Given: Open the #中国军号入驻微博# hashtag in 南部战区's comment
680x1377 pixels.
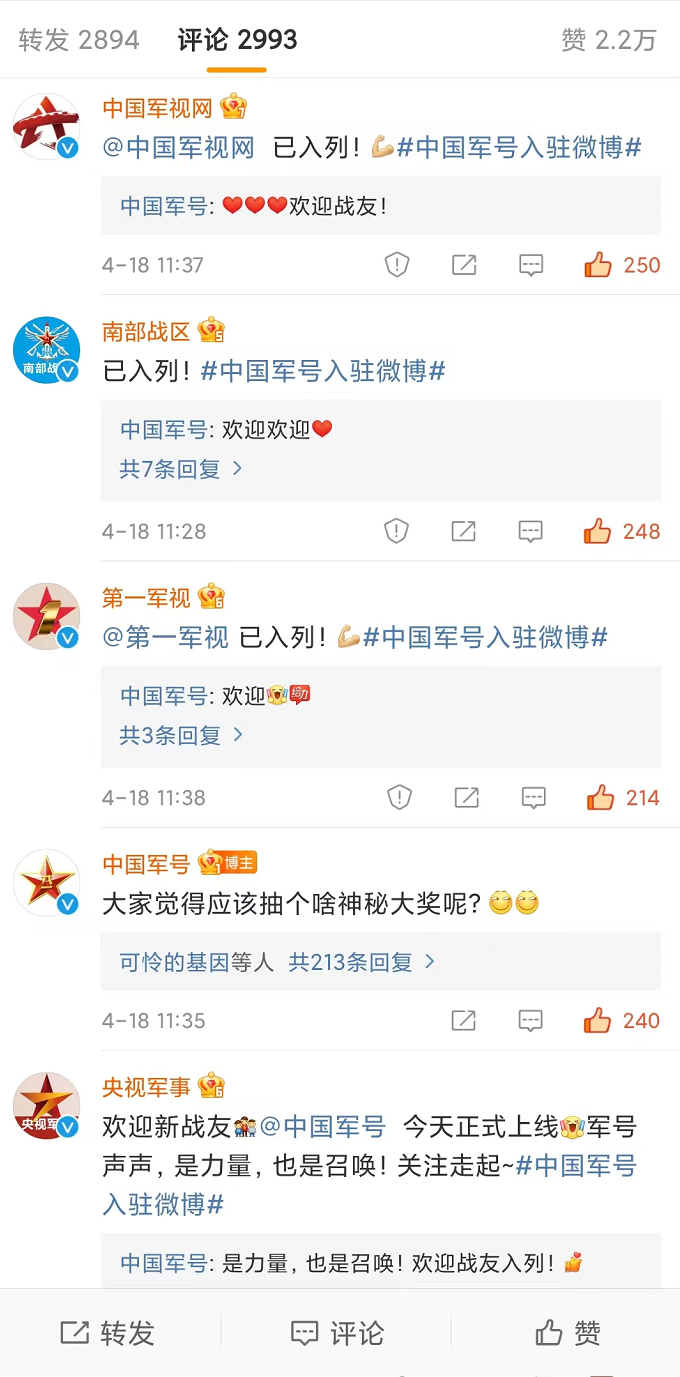Looking at the screenshot, I should pos(323,371).
